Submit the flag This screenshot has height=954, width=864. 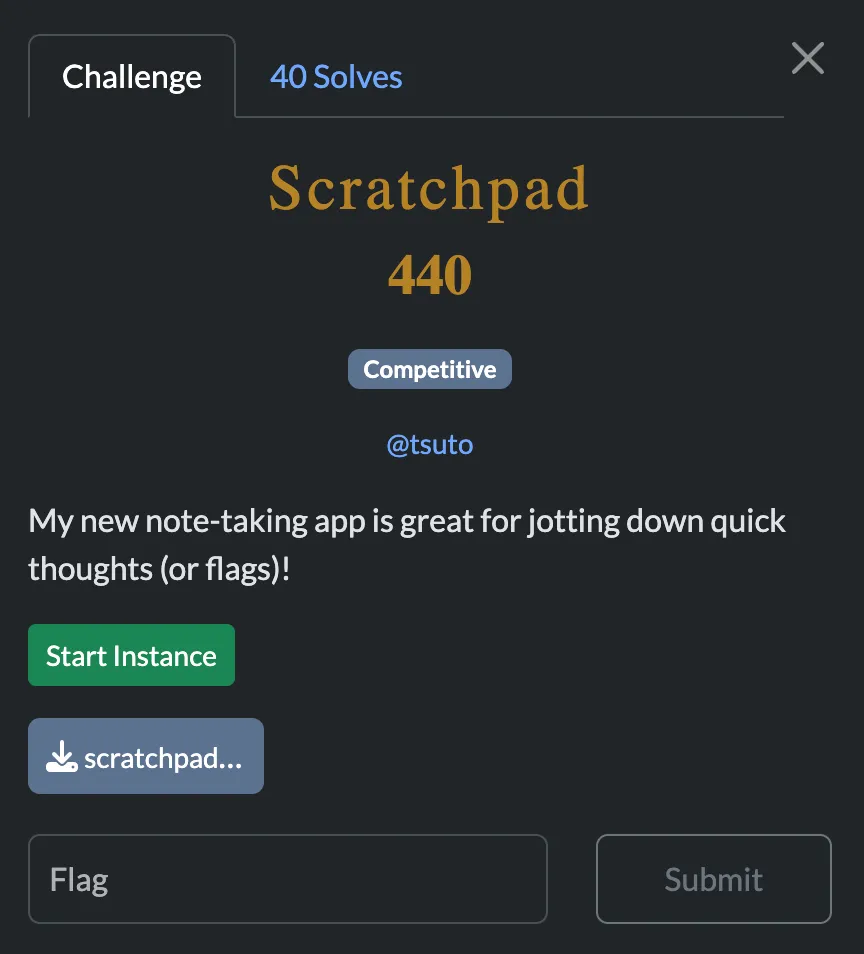pyautogui.click(x=713, y=879)
